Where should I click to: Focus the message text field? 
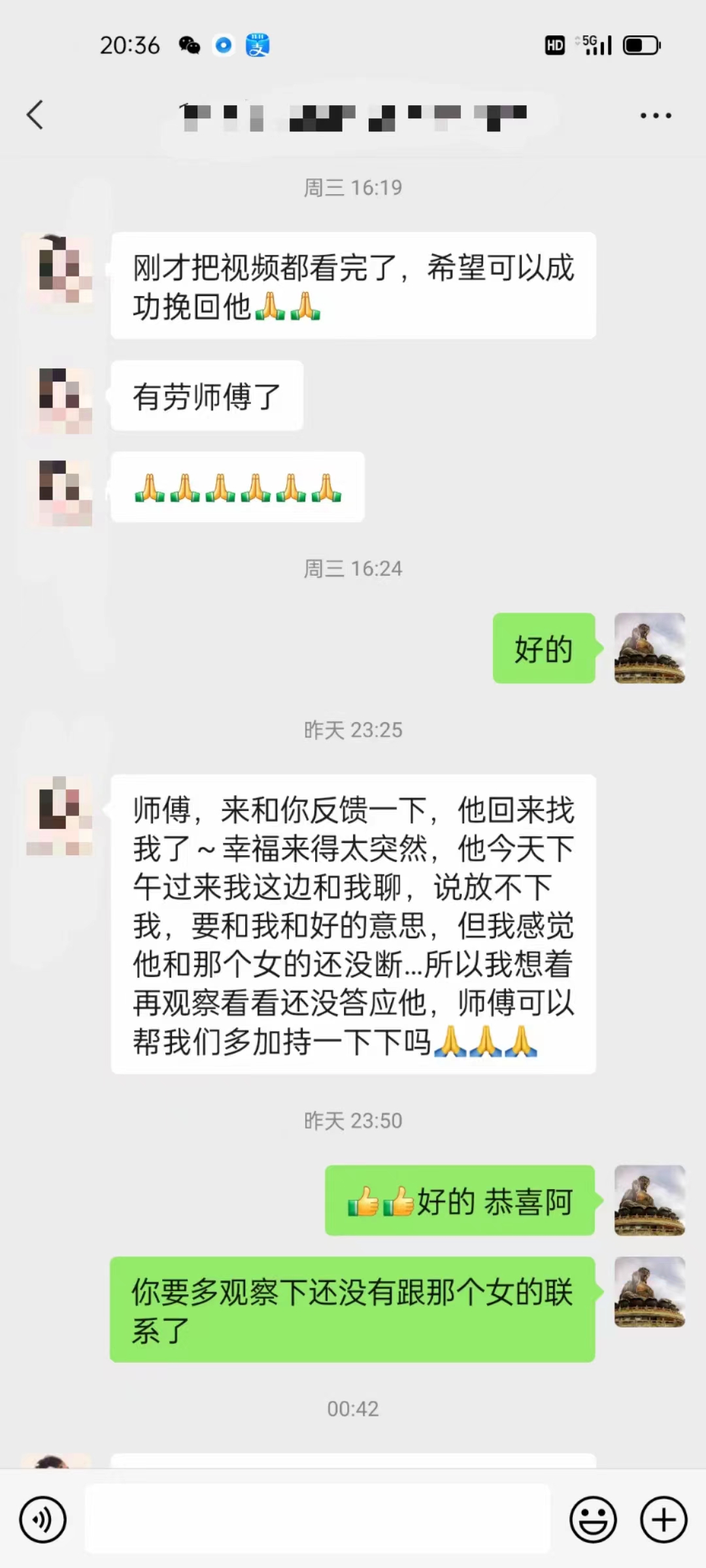click(317, 1518)
